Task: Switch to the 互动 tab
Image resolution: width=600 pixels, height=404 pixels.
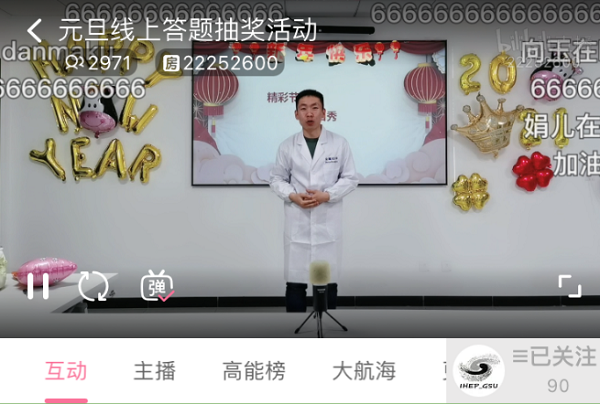Action: [66, 371]
